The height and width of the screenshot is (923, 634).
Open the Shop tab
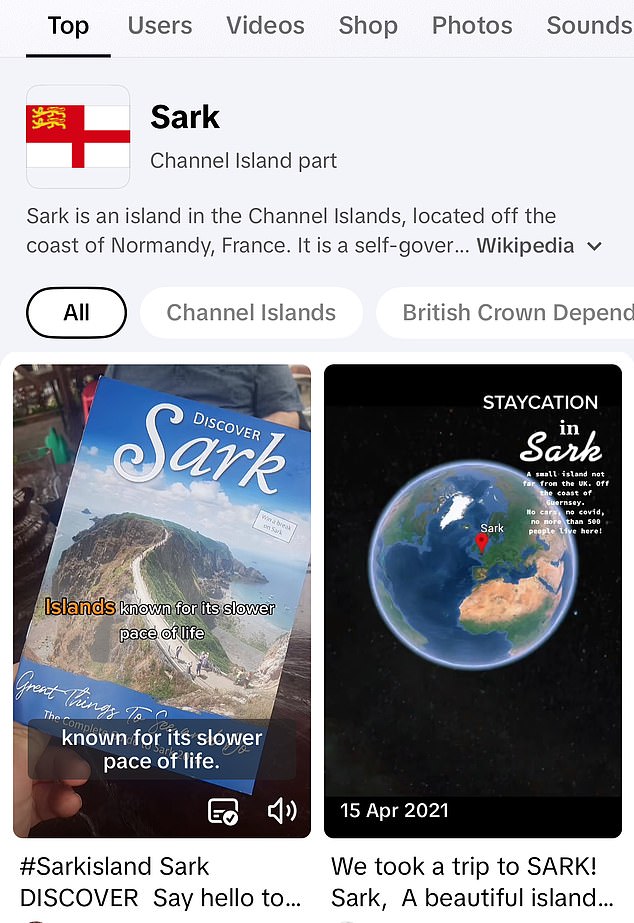[x=368, y=25]
